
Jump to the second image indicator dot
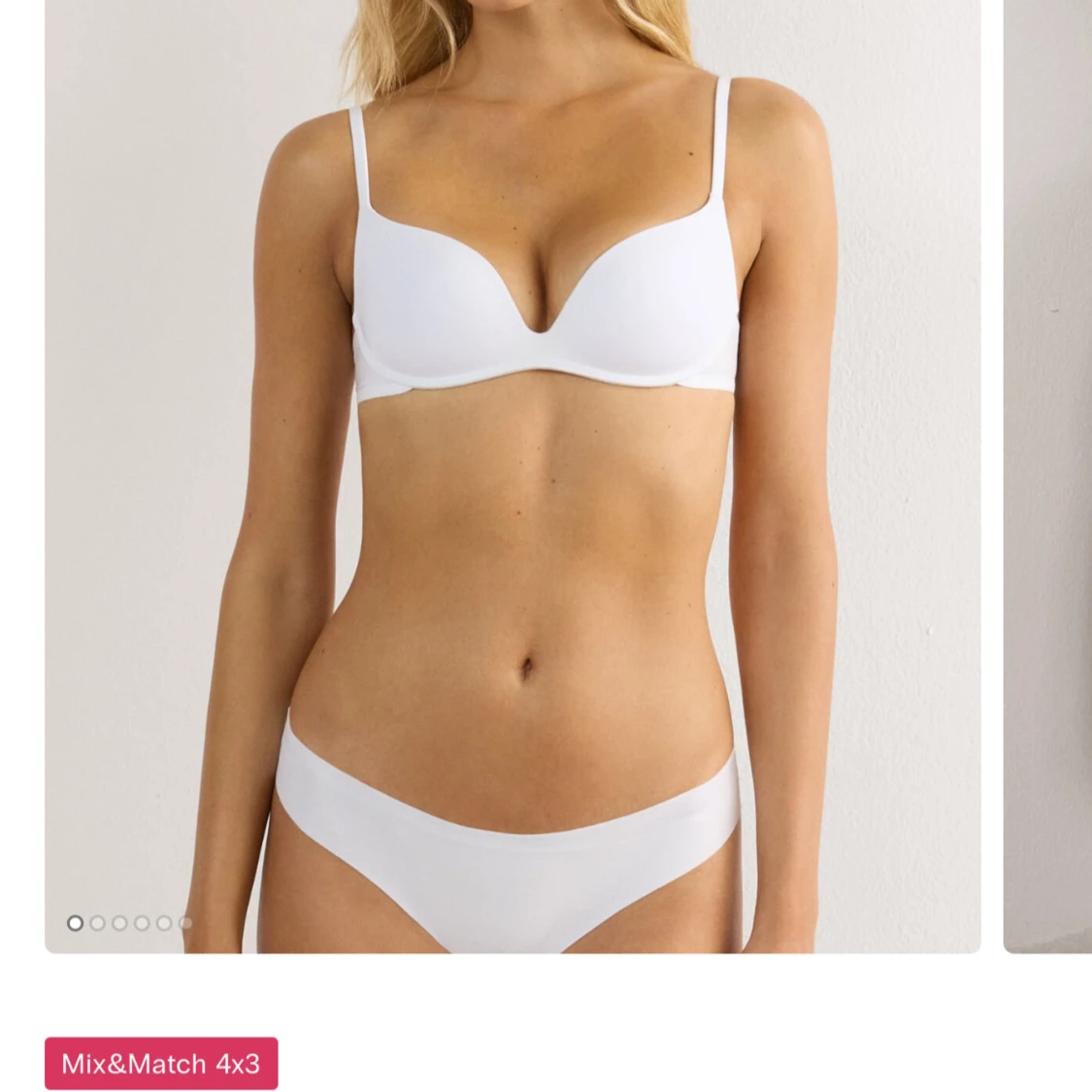click(97, 923)
